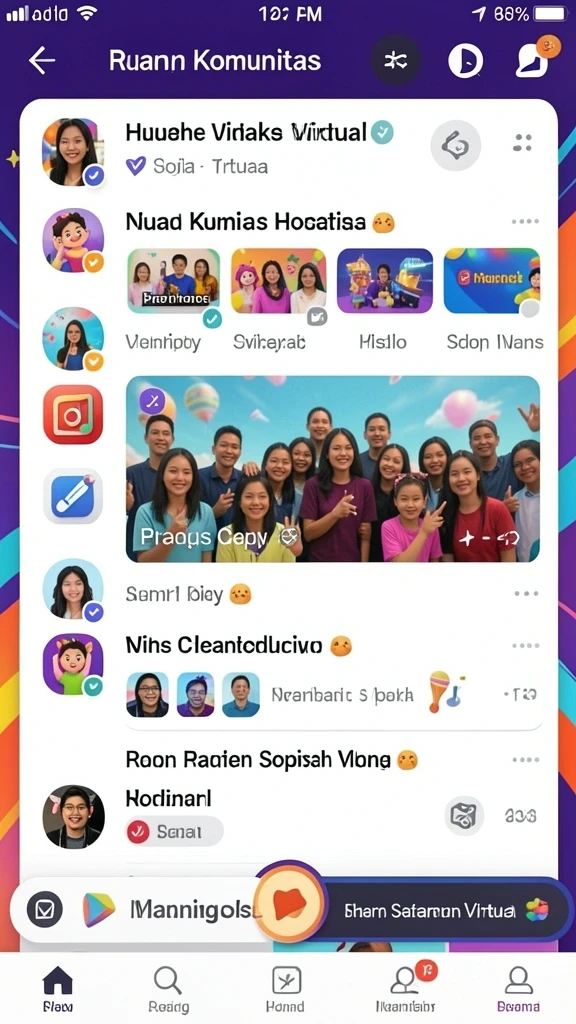Image resolution: width=576 pixels, height=1024 pixels.
Task: Open the Veiniripby thumbnail
Action: tap(174, 281)
